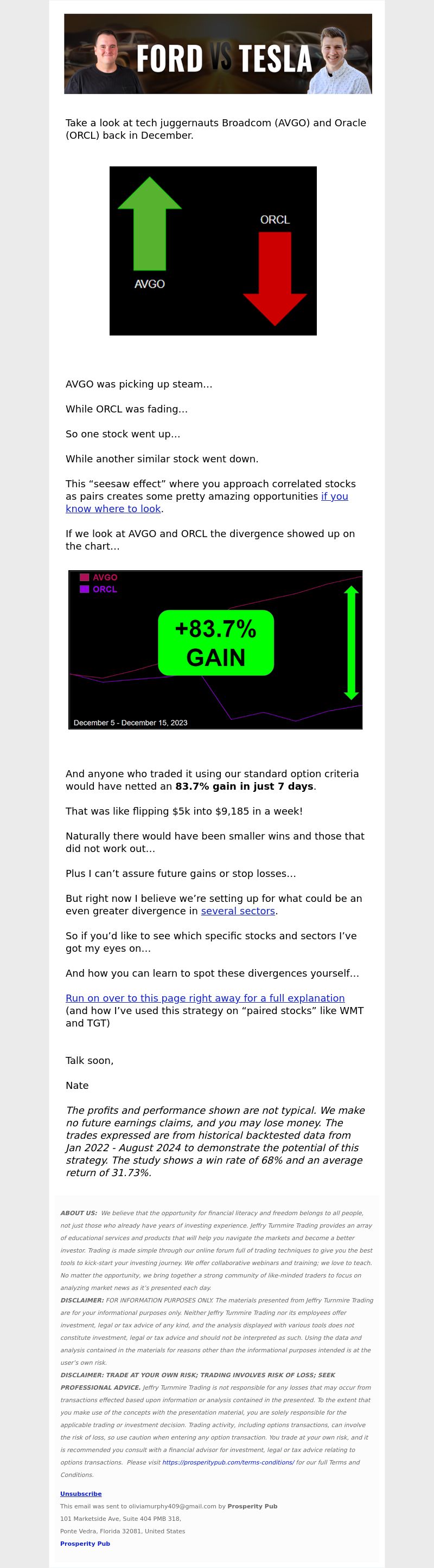
Task: Follow the 'several sectors' link
Action: point(238,911)
